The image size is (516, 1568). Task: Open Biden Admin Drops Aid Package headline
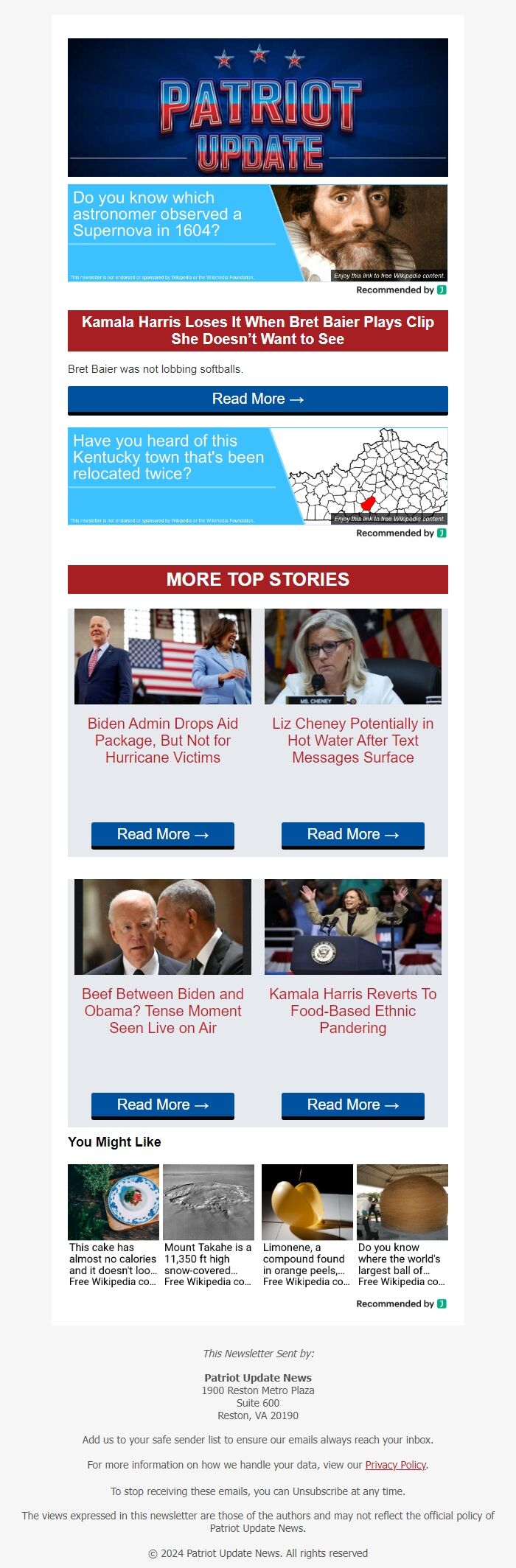[x=163, y=741]
